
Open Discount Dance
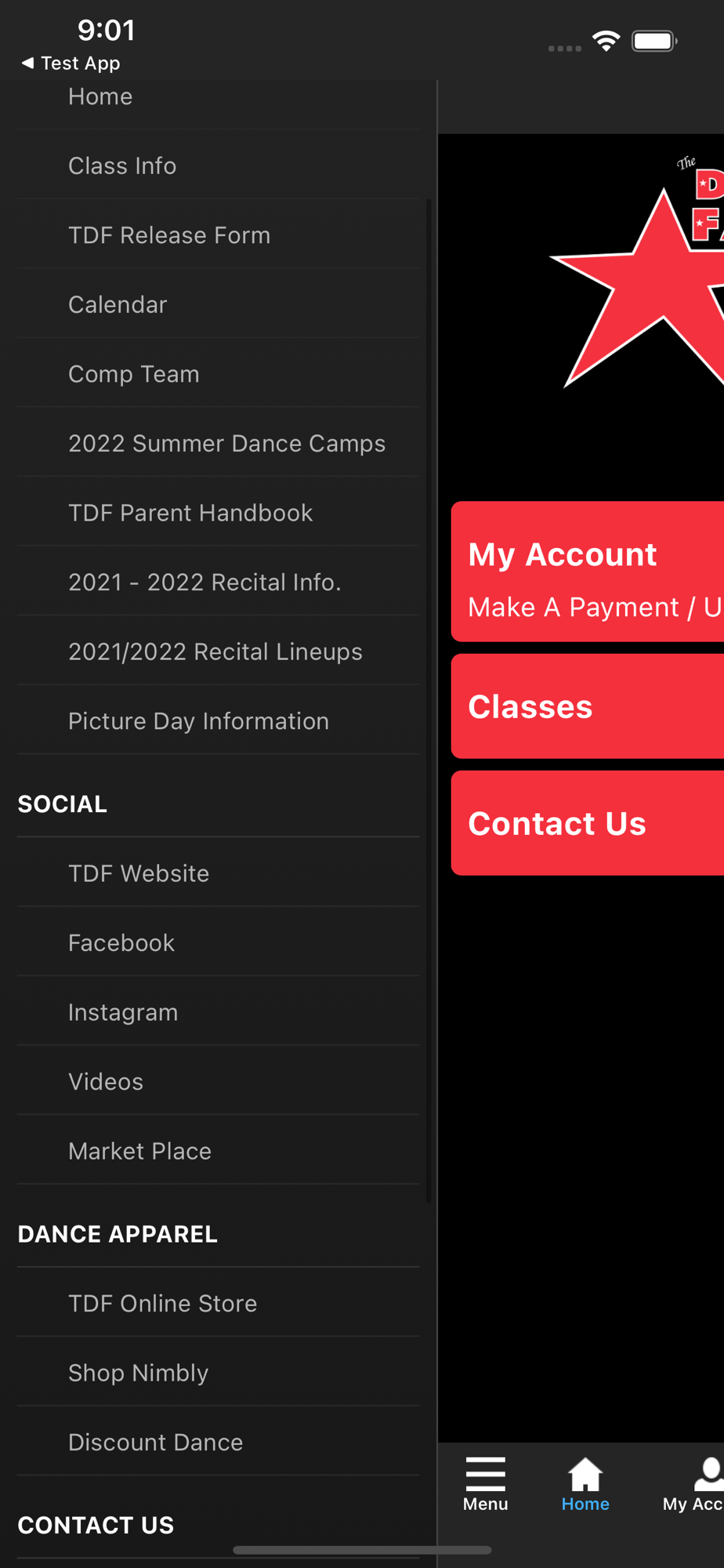pyautogui.click(x=218, y=1442)
